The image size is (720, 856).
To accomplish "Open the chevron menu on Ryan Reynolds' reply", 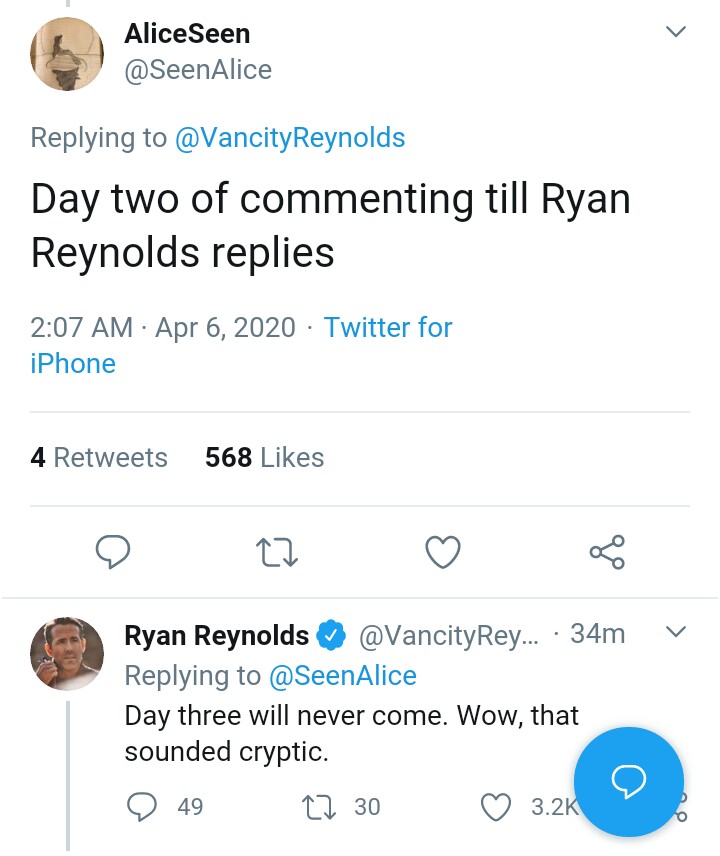I will pos(676,632).
